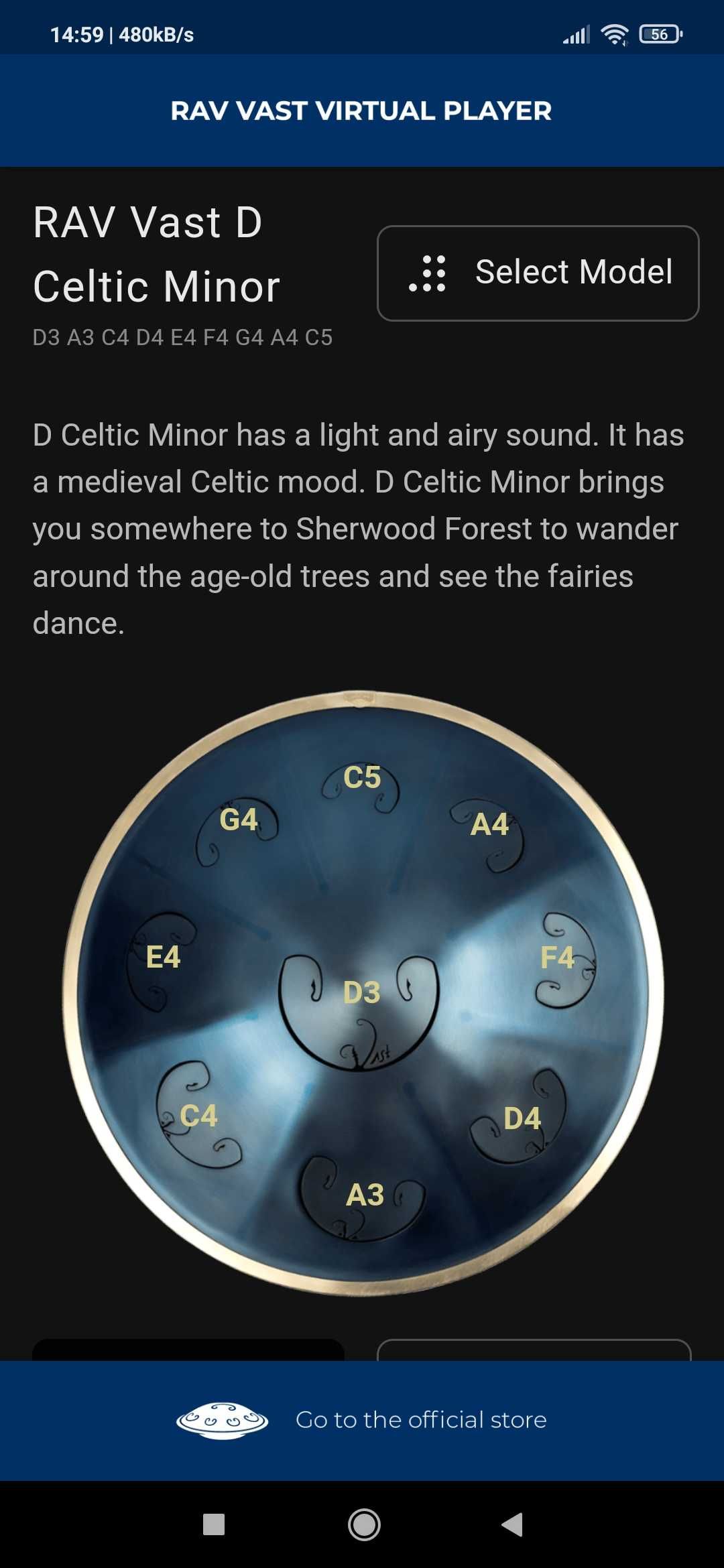Return to the home screen
Viewport: 724px width, 1568px height.
pos(364,1524)
